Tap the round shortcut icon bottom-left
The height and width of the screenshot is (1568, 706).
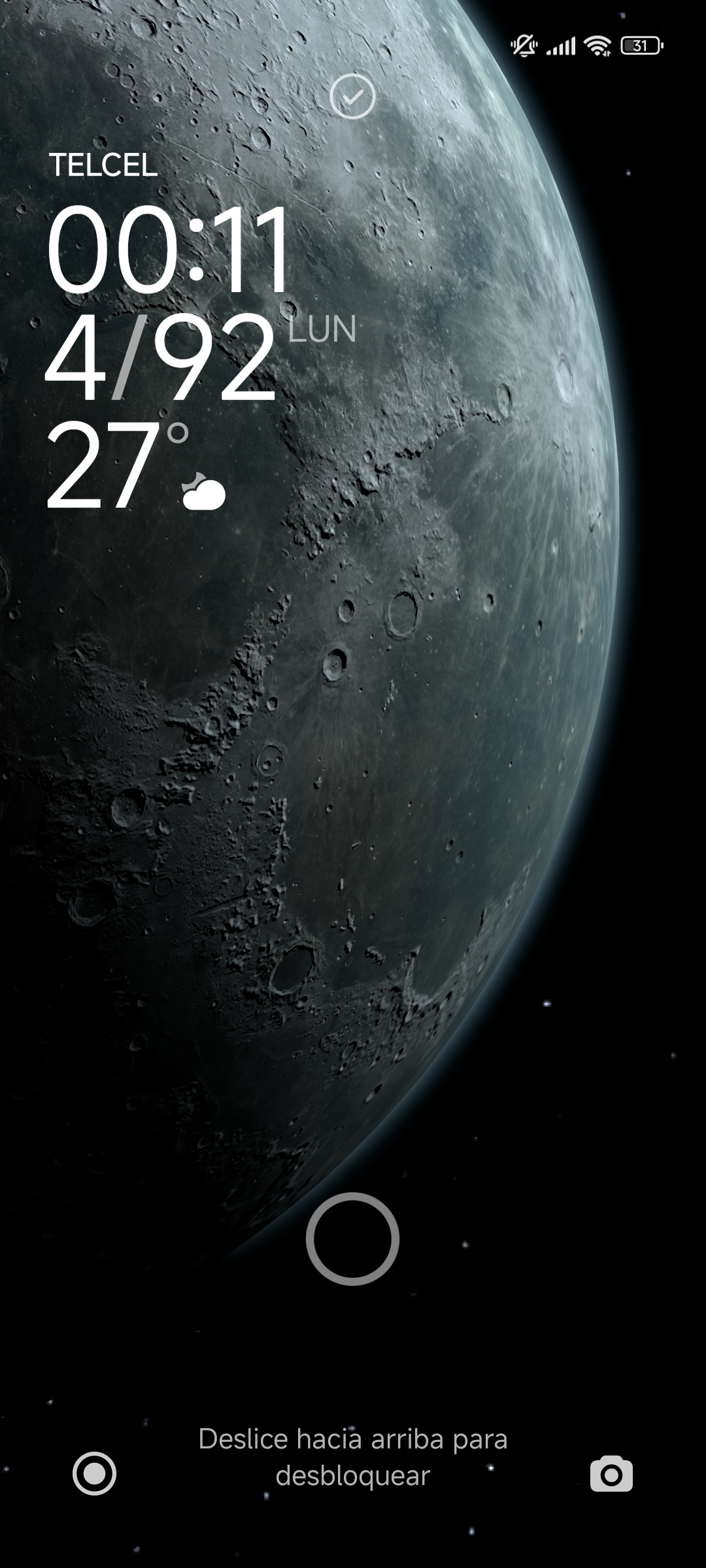click(x=94, y=1473)
